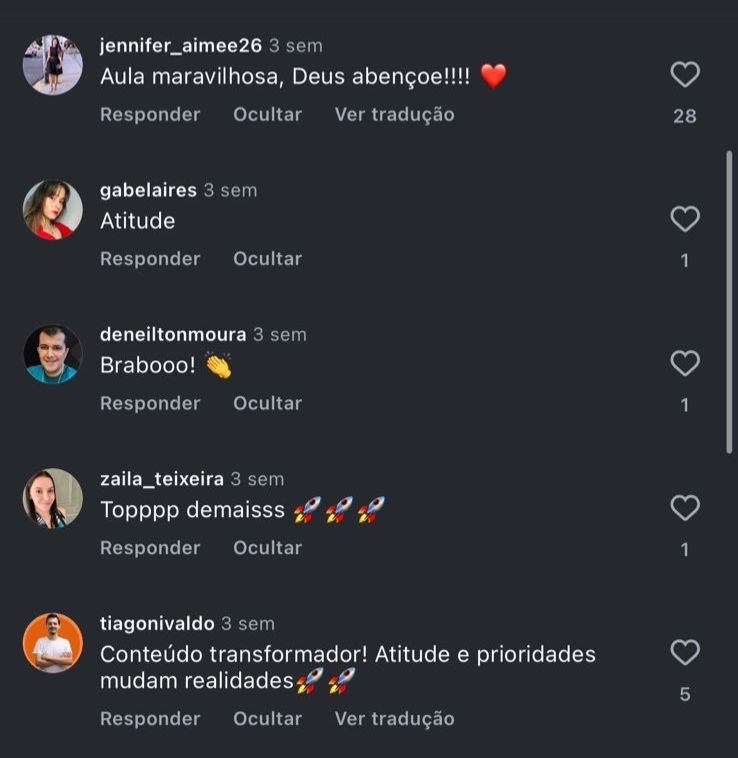738x758 pixels.
Task: Reply to jennifer_aimee26's comment
Action: (x=150, y=115)
